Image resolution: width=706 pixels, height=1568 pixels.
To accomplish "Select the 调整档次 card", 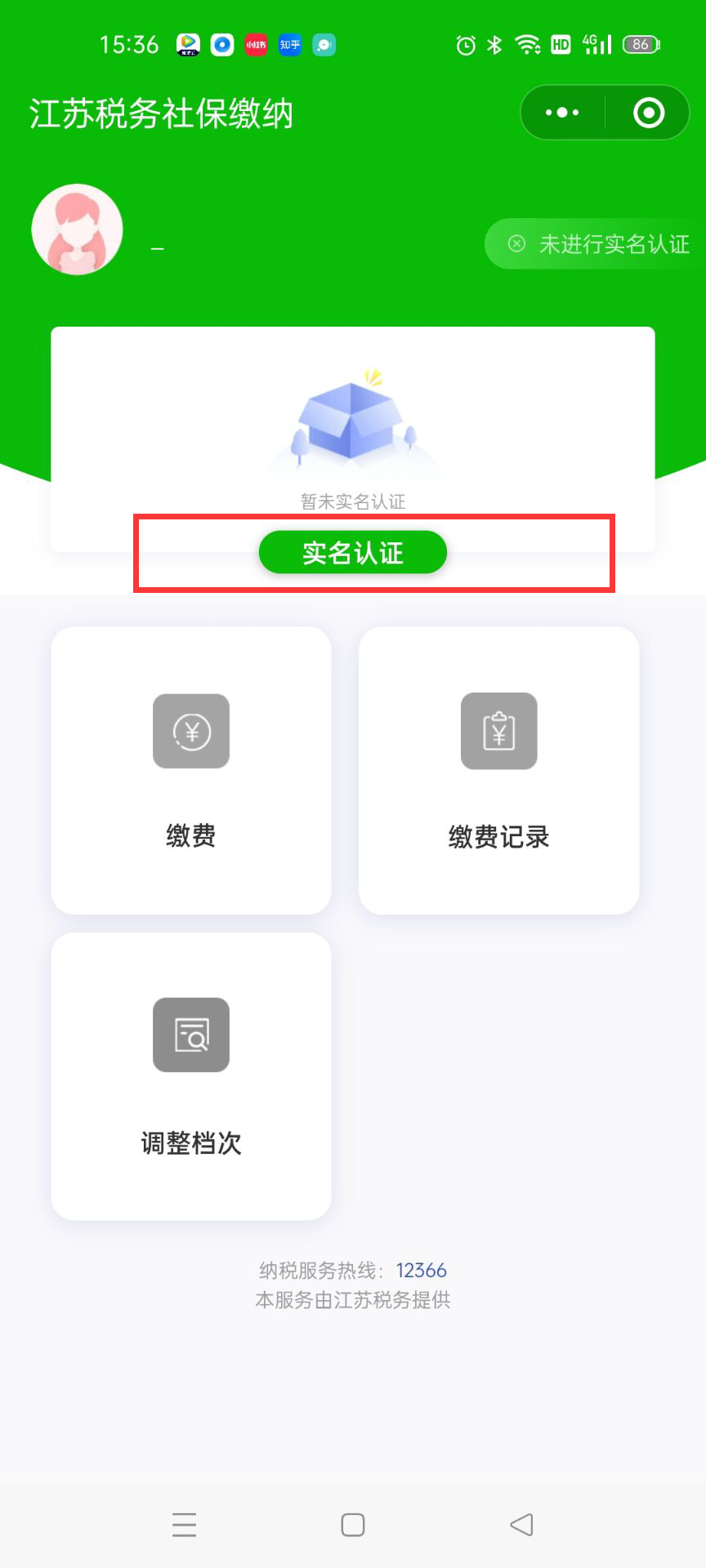I will pyautogui.click(x=191, y=1076).
